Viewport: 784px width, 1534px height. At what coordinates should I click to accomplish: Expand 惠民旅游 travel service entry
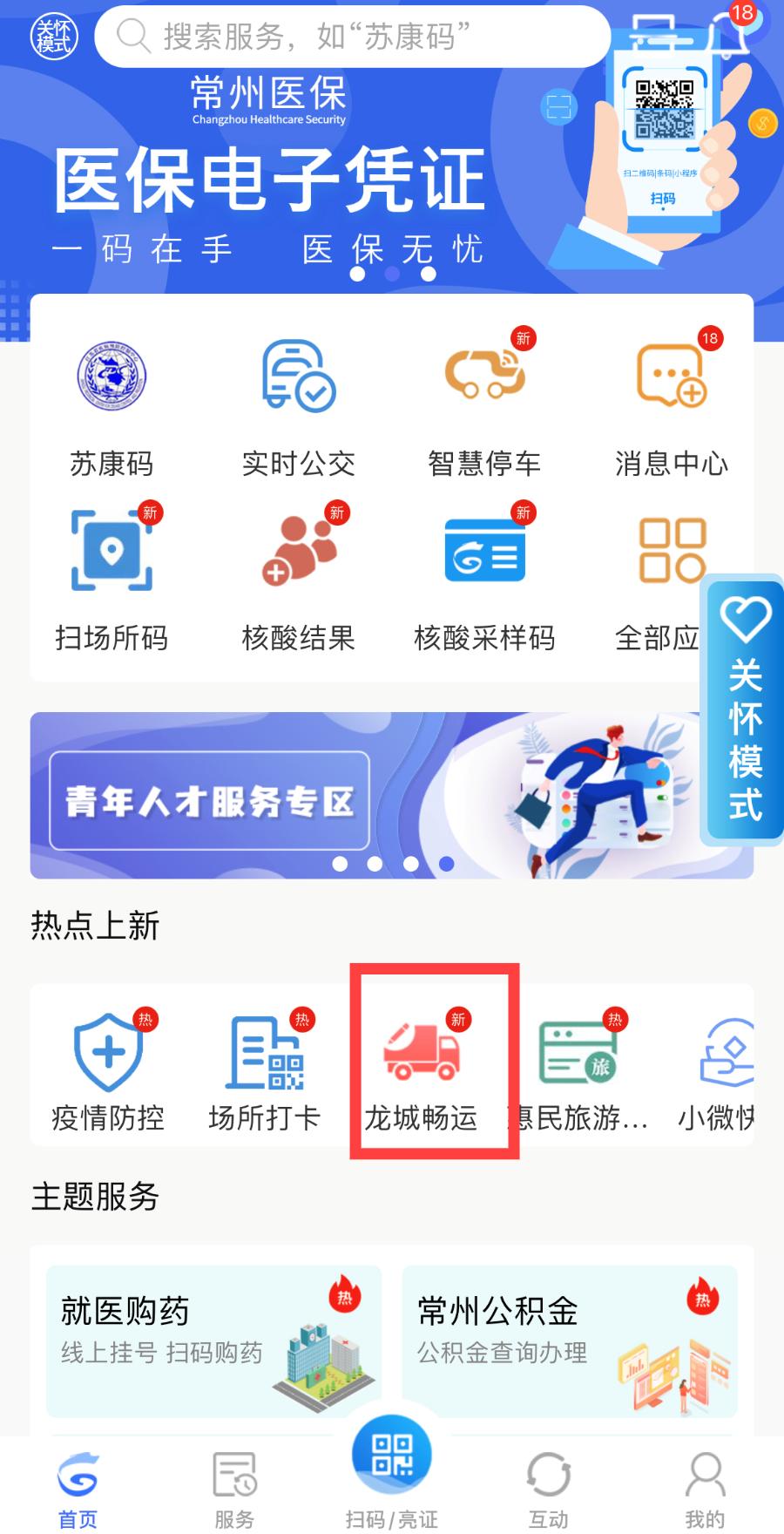pyautogui.click(x=579, y=1063)
